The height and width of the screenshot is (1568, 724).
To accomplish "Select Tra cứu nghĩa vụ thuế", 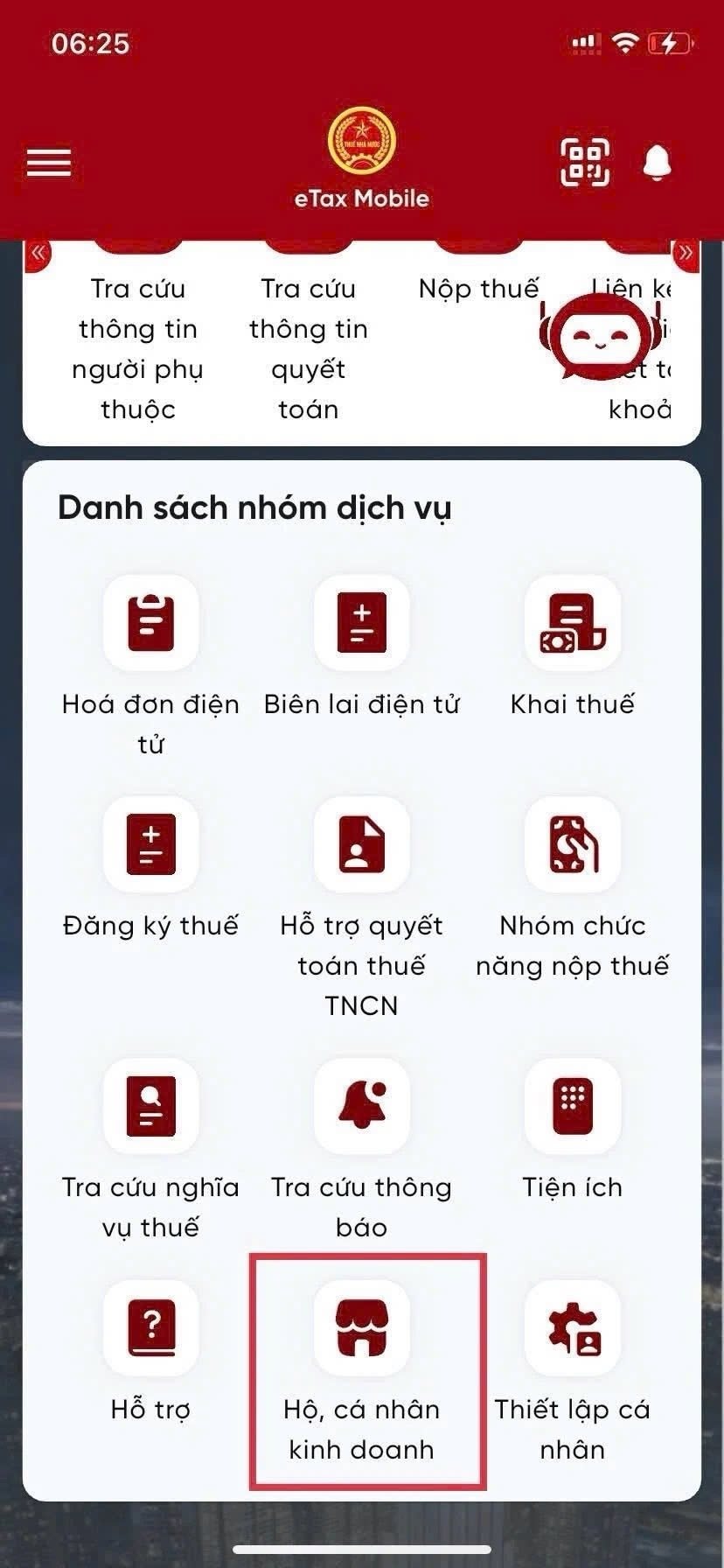I will pyautogui.click(x=151, y=1106).
